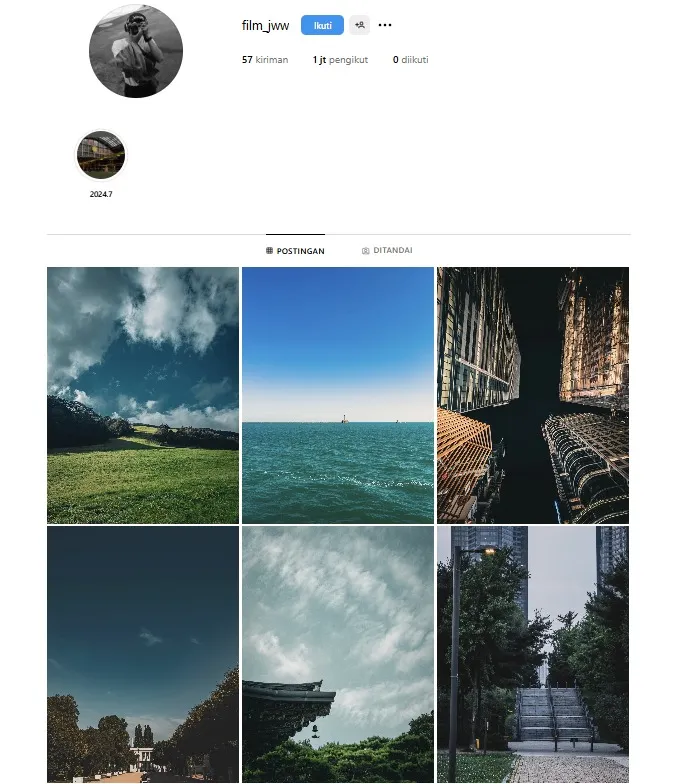This screenshot has height=784, width=678.
Task: Open the three-dot options menu
Action: tap(385, 25)
